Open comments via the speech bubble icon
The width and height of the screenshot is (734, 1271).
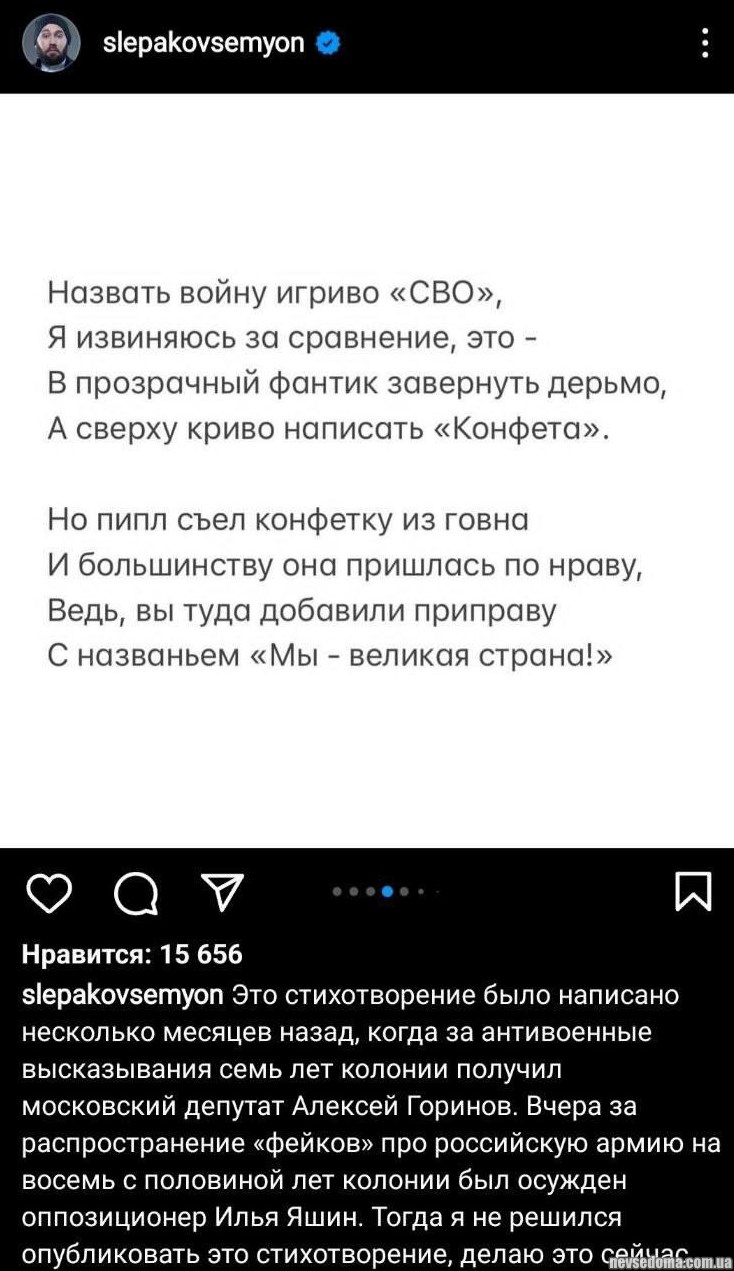(136, 892)
